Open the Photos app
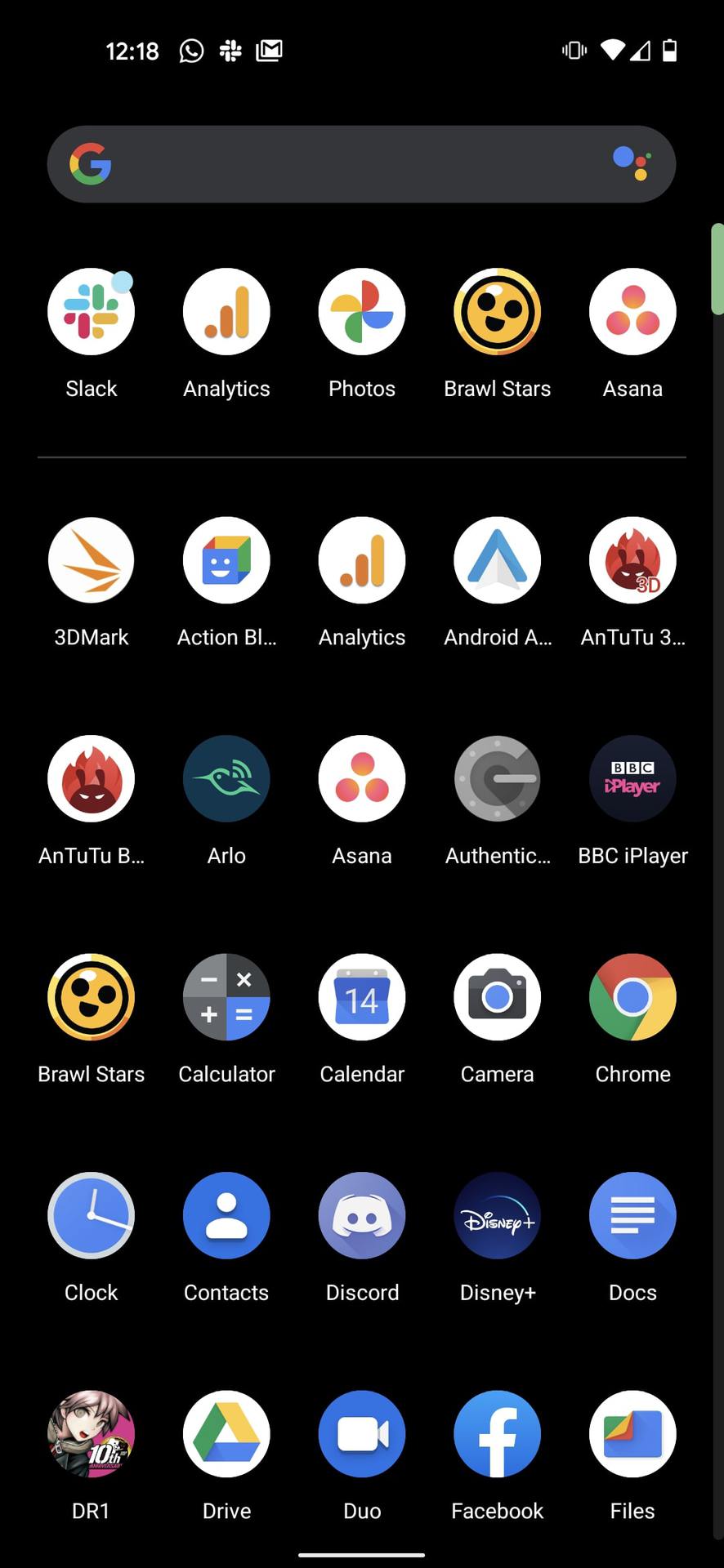This screenshot has height=1568, width=724. 362,312
